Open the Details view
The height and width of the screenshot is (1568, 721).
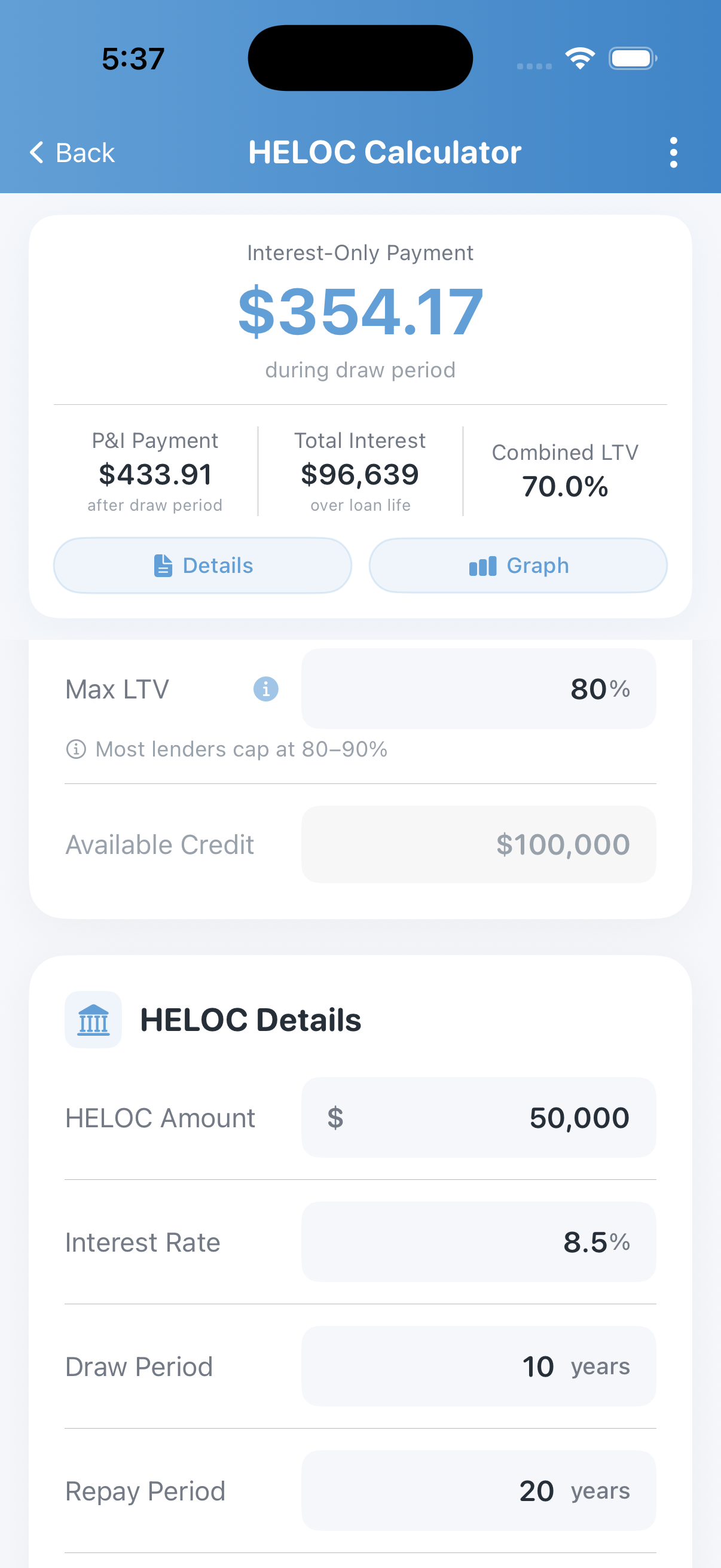coord(202,565)
